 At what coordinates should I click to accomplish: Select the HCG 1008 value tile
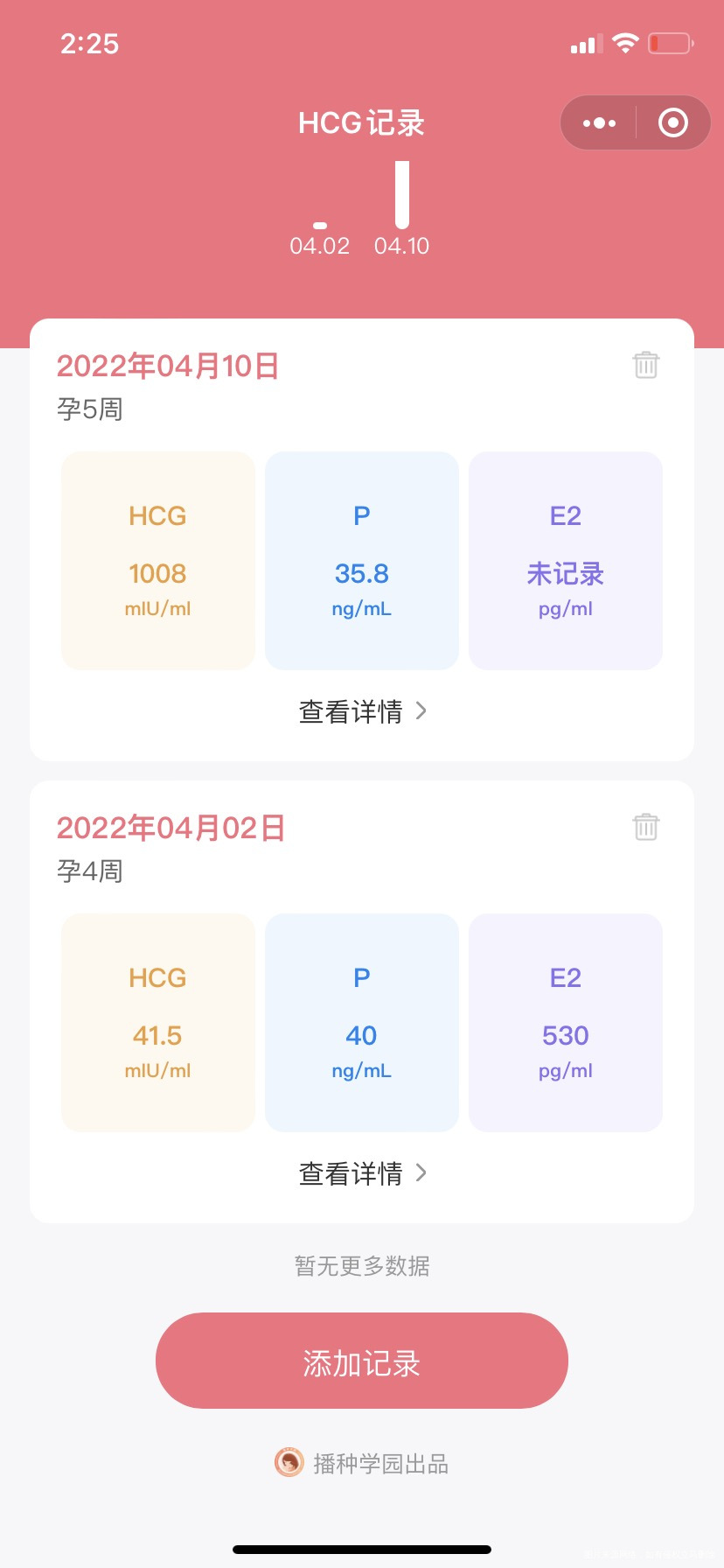(157, 560)
